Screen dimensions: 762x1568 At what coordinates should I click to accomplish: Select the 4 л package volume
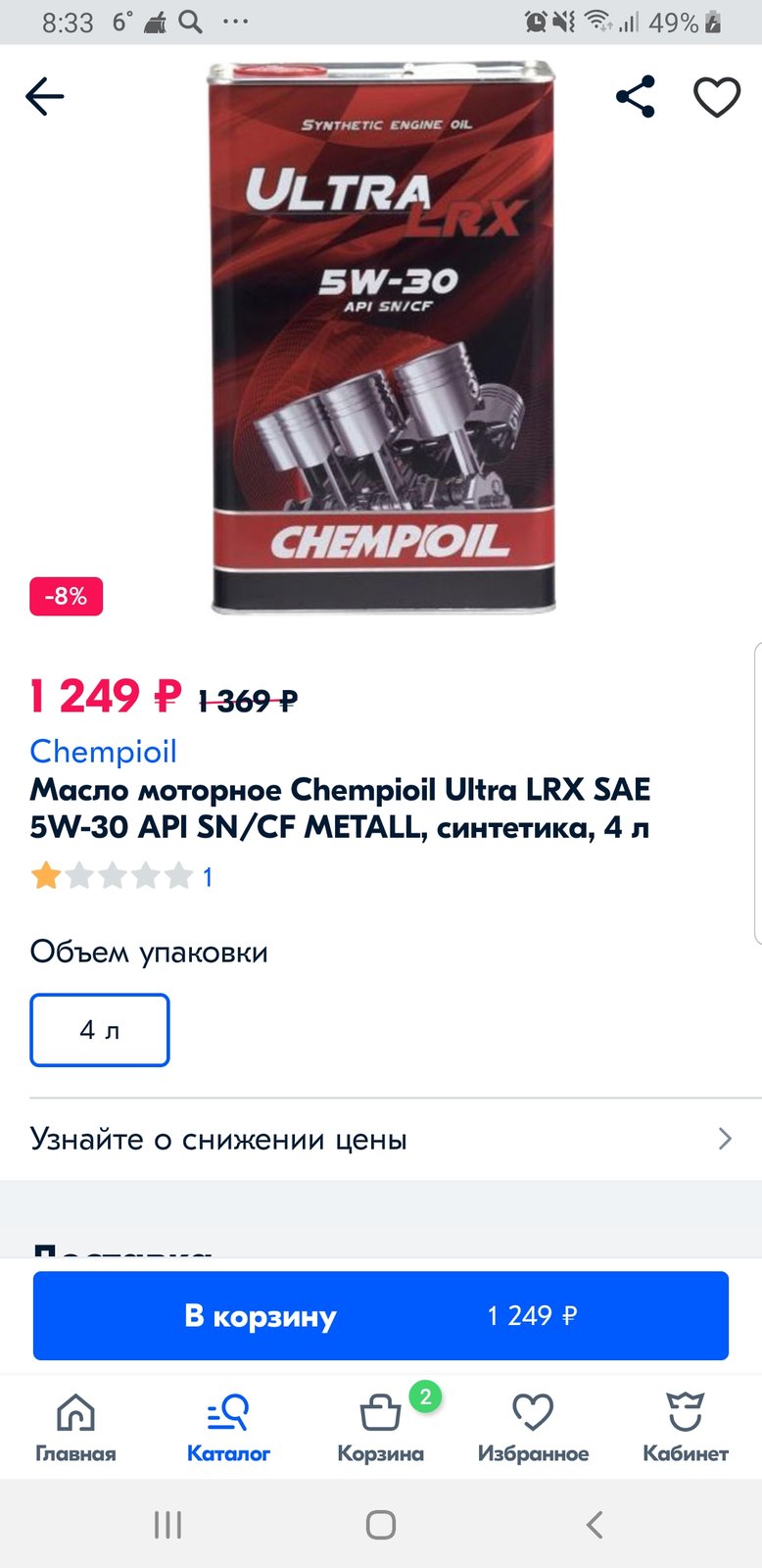point(100,1030)
